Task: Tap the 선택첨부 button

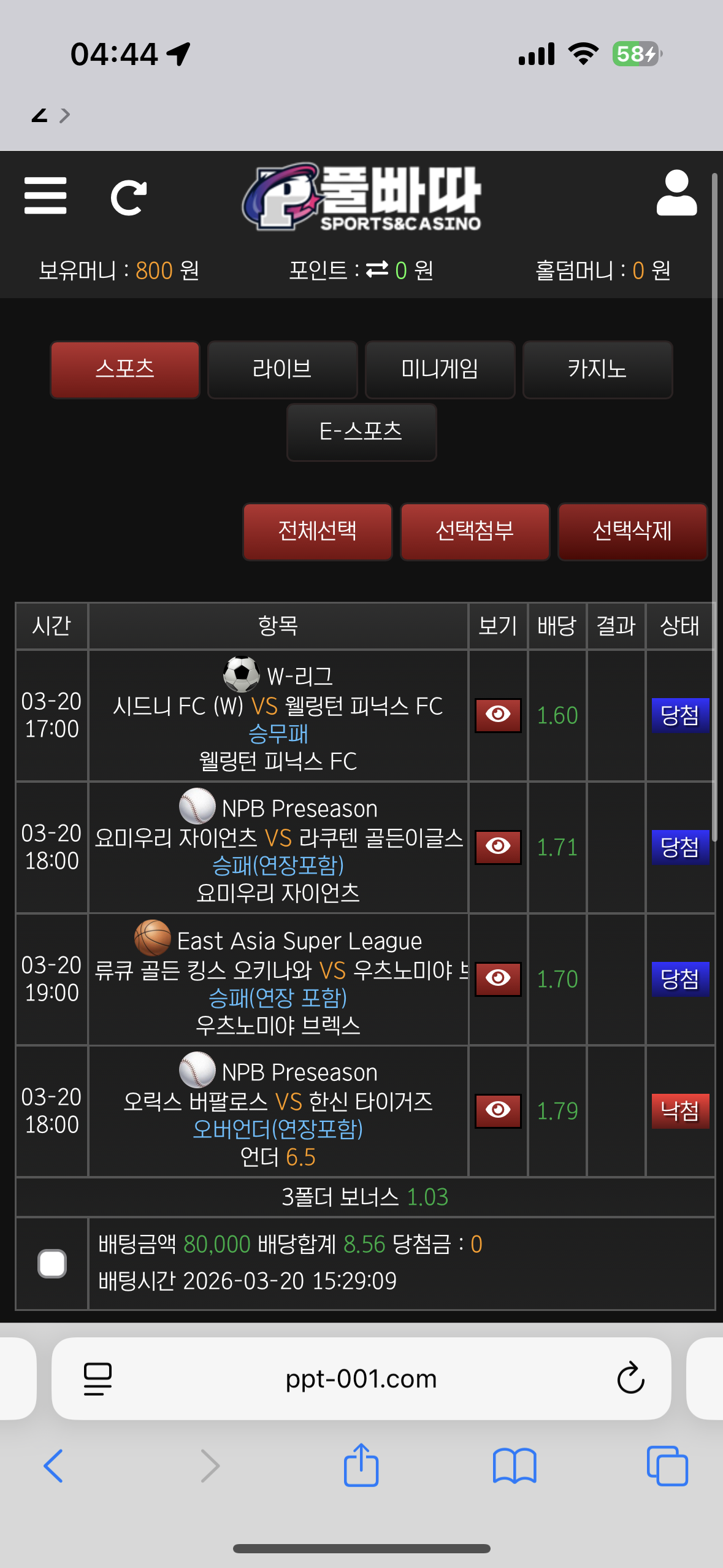Action: click(x=475, y=531)
